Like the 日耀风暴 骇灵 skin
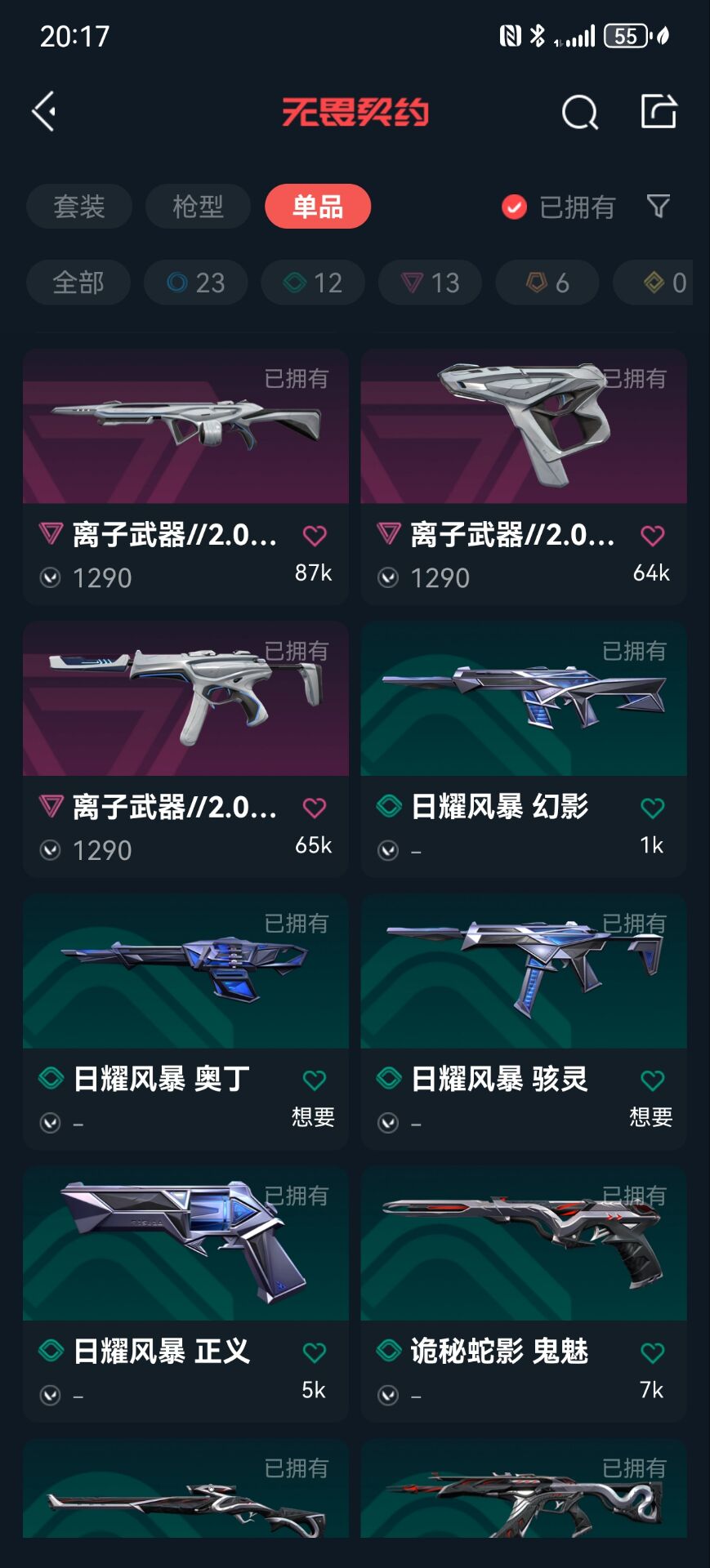Image resolution: width=710 pixels, height=1568 pixels. coord(652,1080)
